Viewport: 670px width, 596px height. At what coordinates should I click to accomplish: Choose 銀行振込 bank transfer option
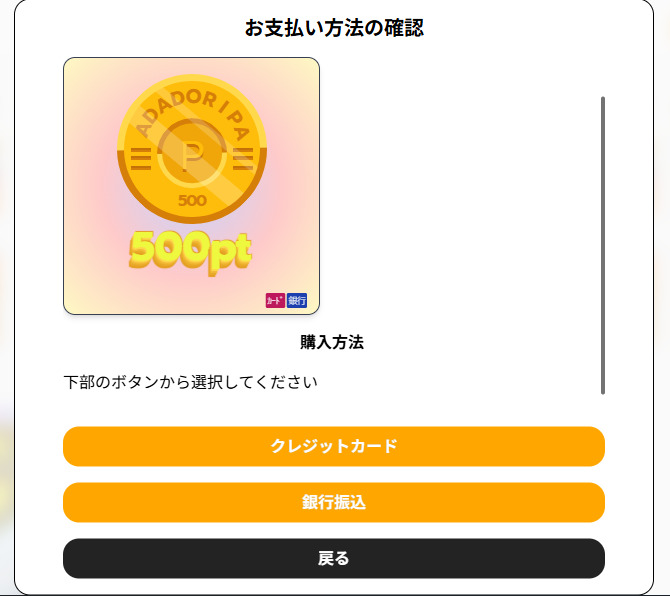coord(334,502)
